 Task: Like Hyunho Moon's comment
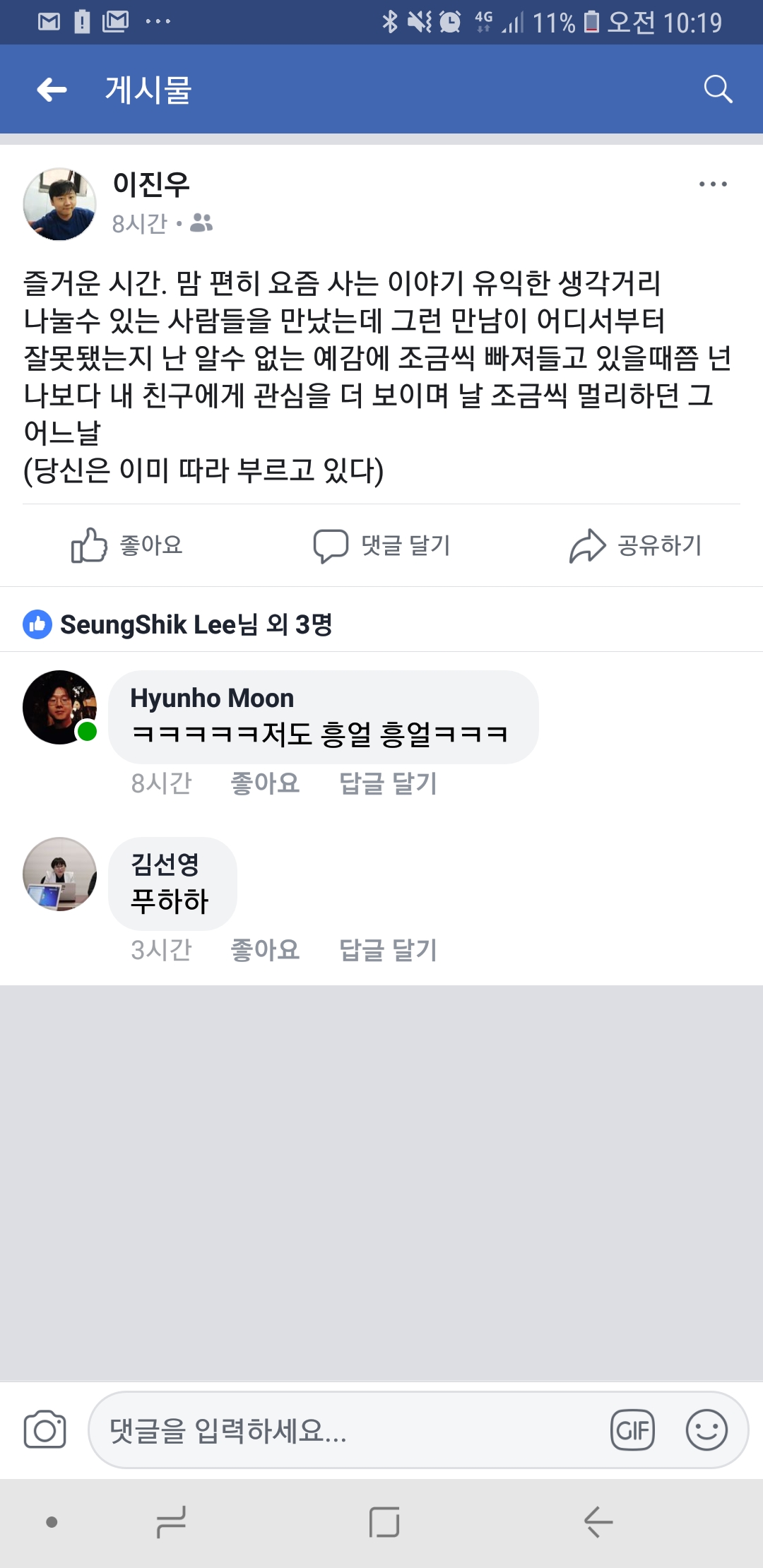pyautogui.click(x=265, y=783)
